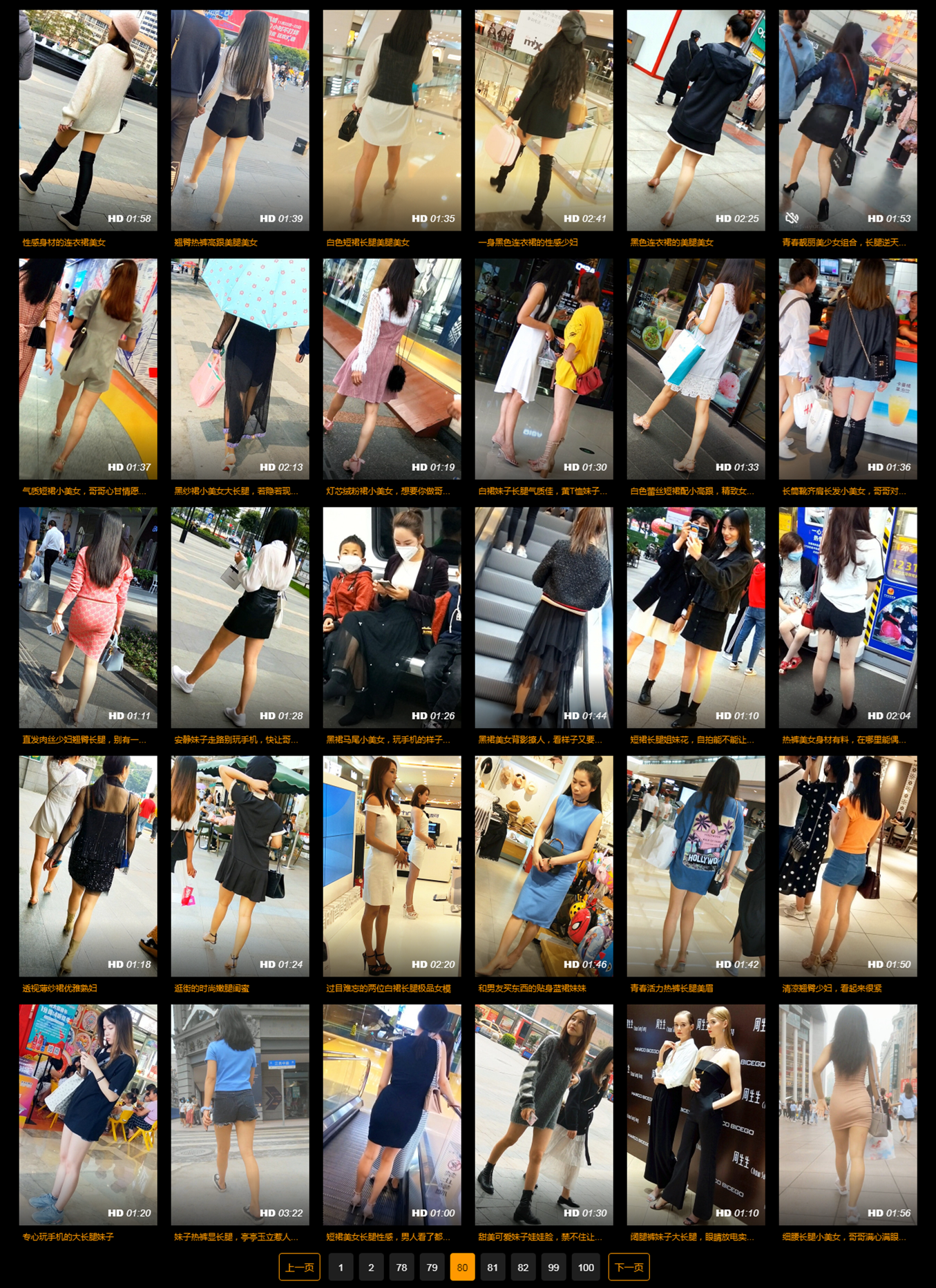936x1288 pixels.
Task: Select page 81
Action: point(493,1267)
